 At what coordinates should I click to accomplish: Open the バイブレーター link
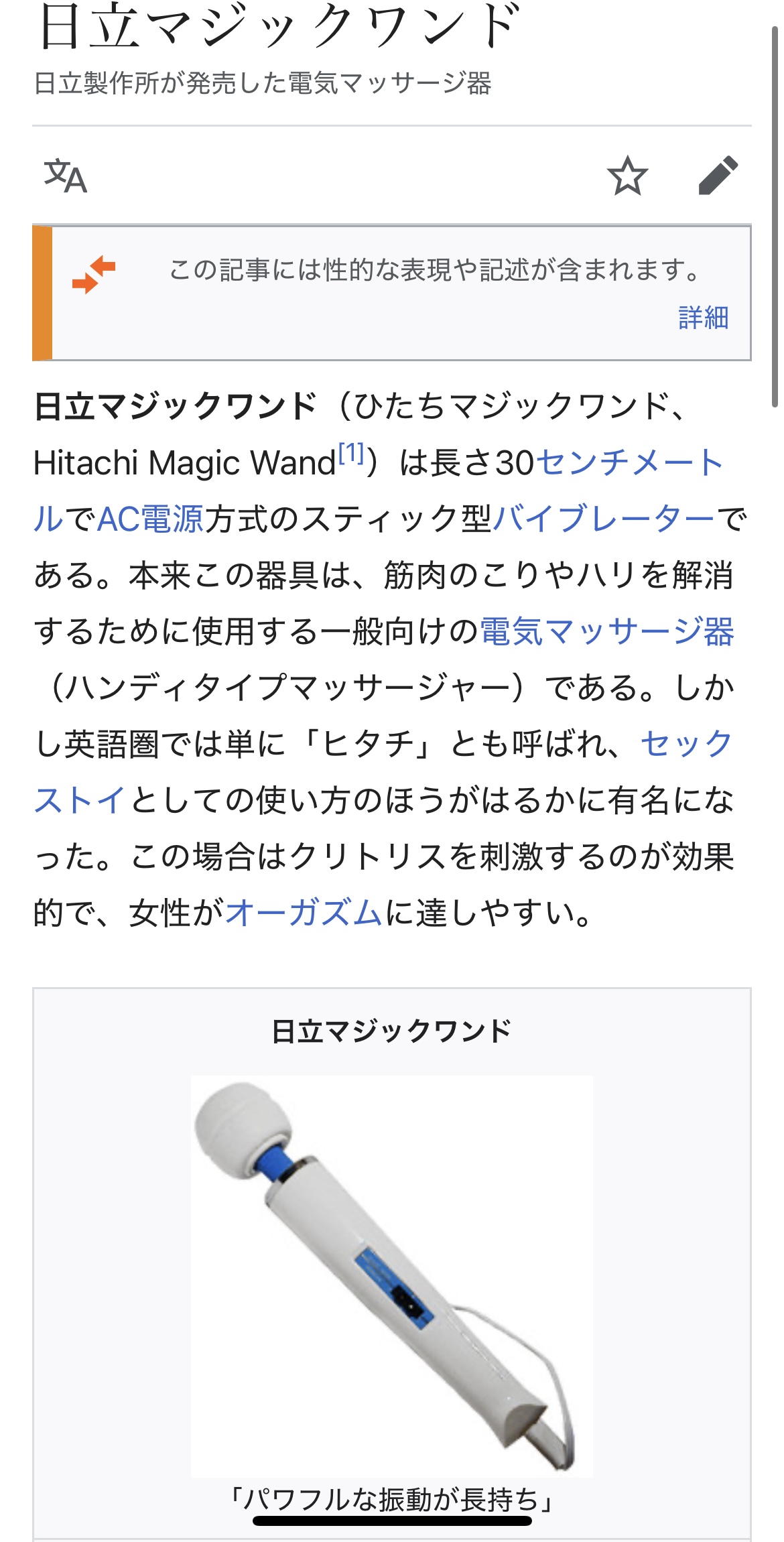click(x=603, y=519)
